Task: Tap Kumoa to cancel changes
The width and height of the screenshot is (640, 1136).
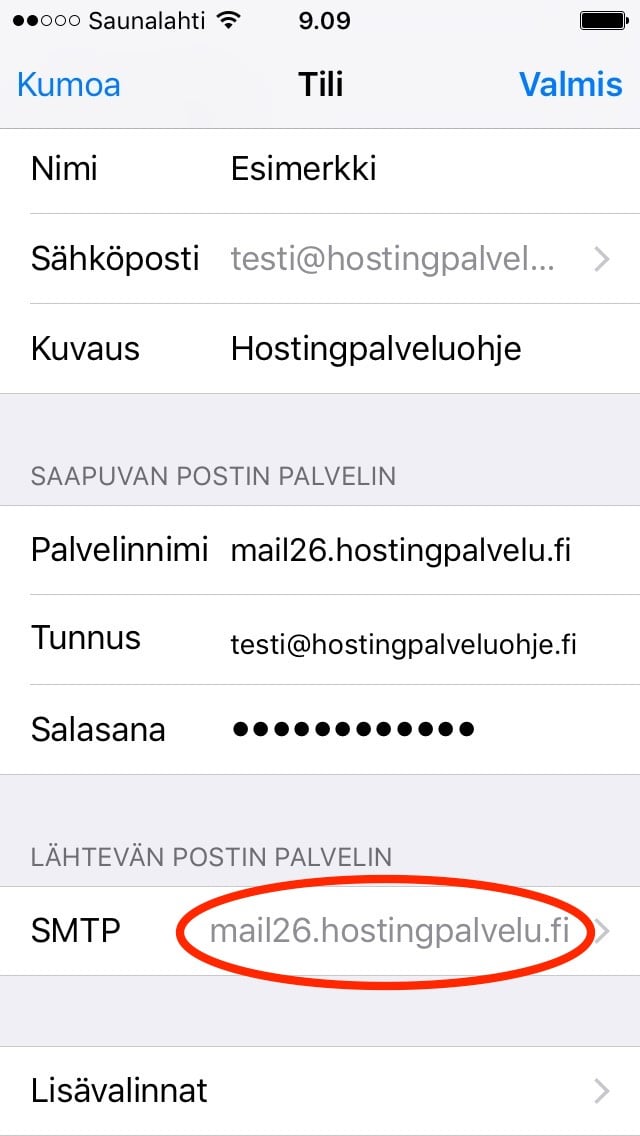Action: tap(69, 84)
